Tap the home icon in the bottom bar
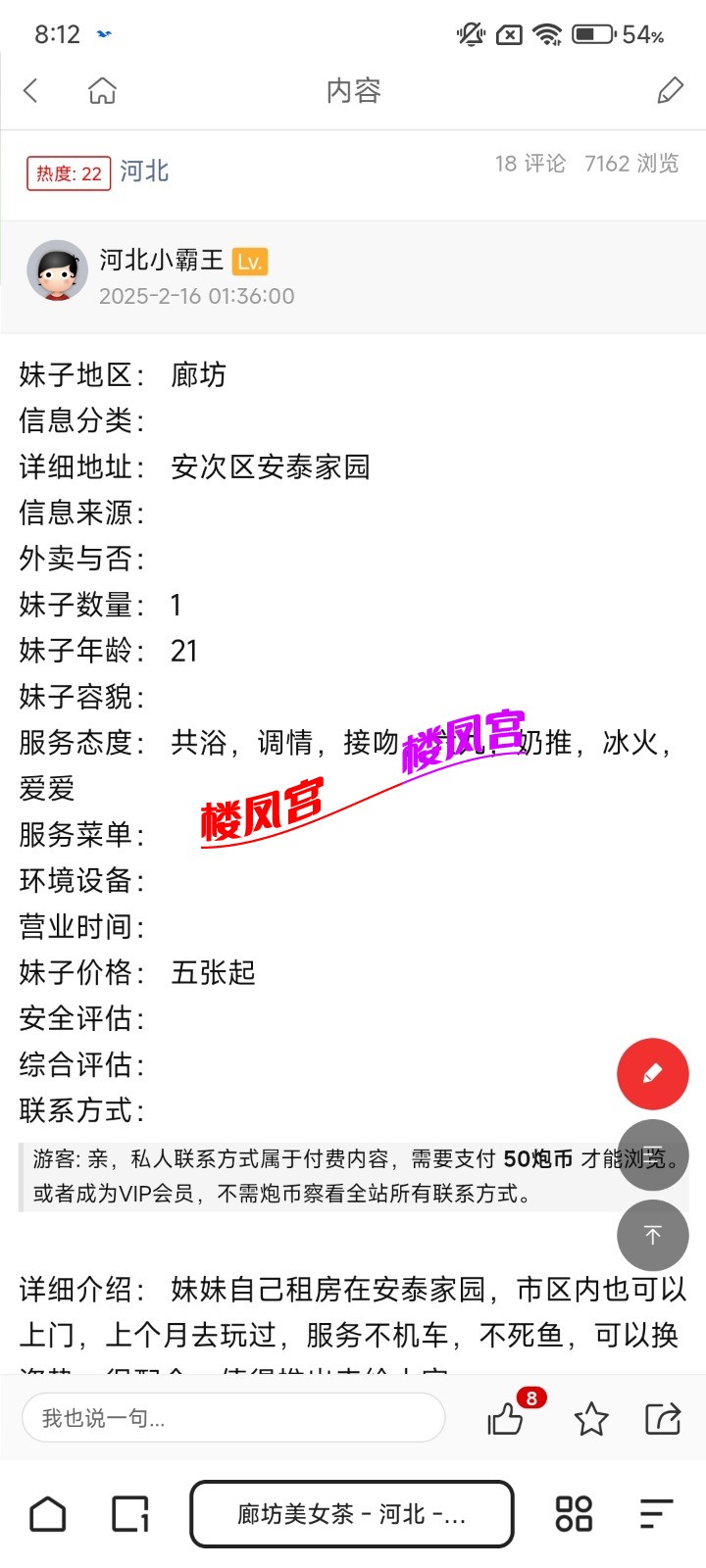The image size is (706, 1568). (x=46, y=1513)
